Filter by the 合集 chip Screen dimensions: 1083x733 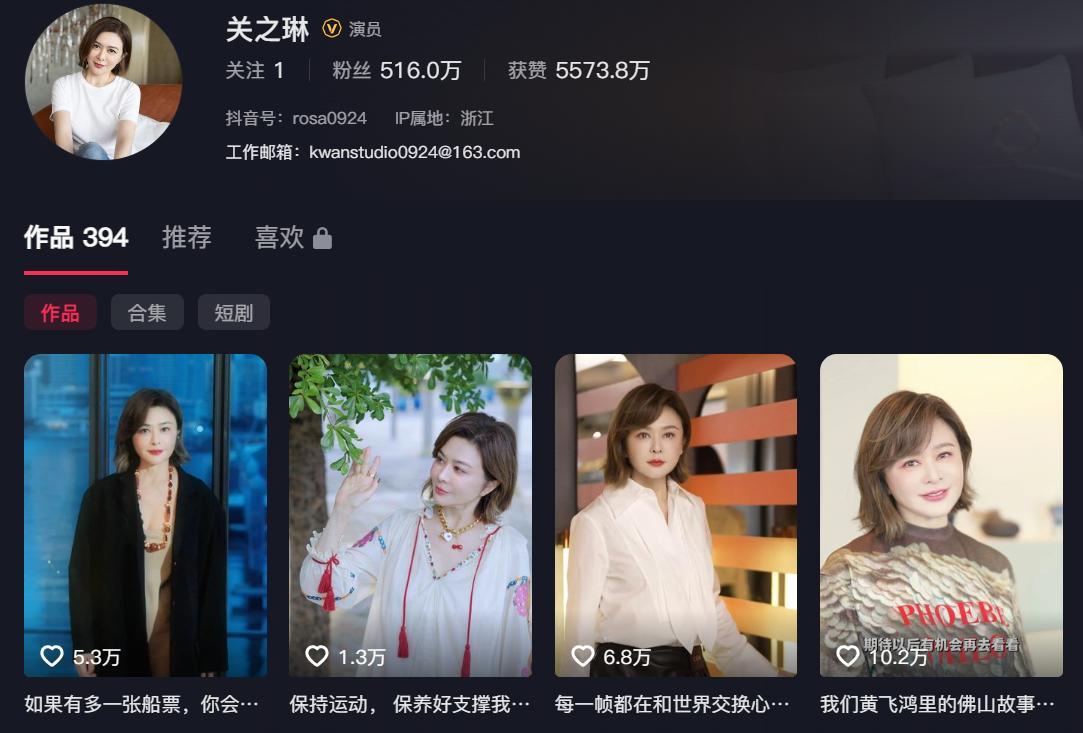click(x=147, y=313)
